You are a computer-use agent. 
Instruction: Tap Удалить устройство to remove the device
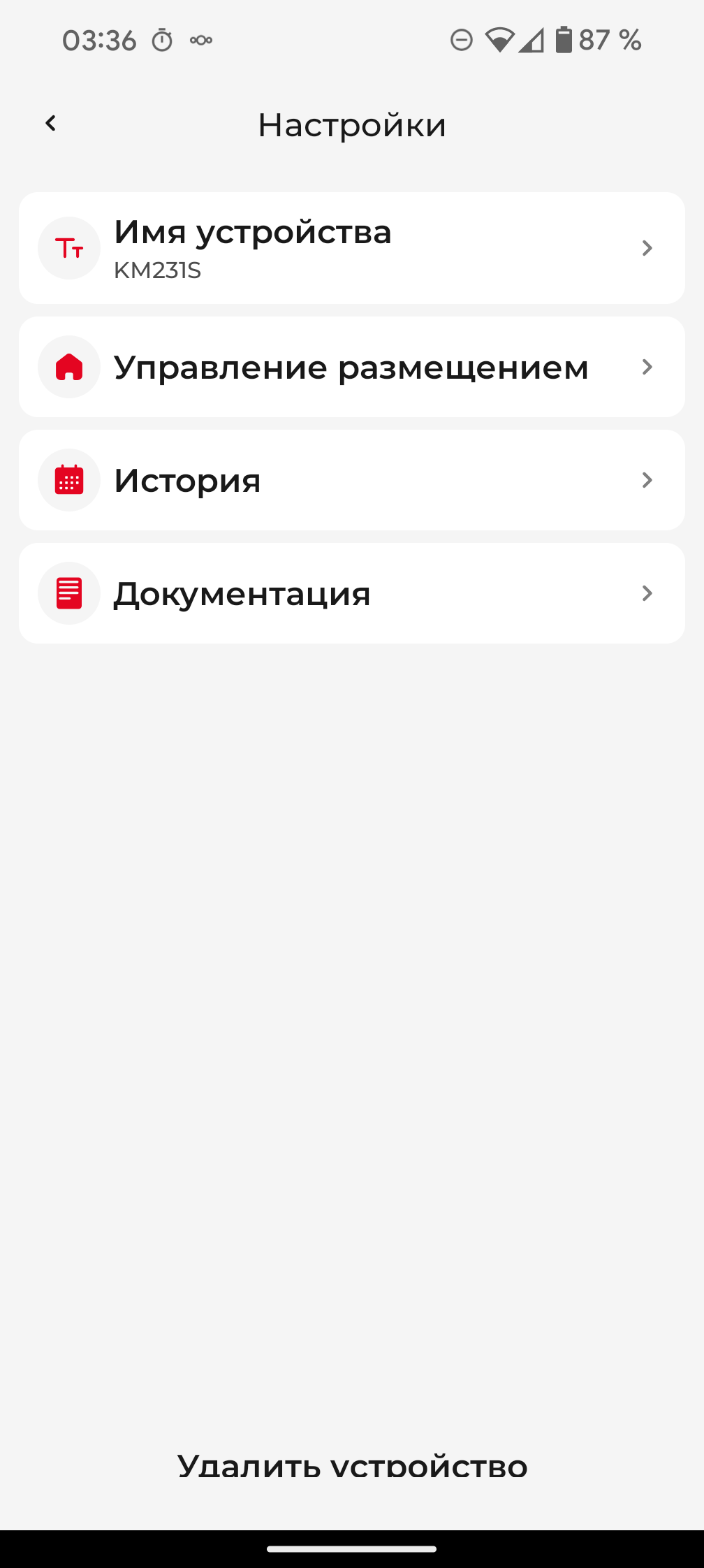352,1465
